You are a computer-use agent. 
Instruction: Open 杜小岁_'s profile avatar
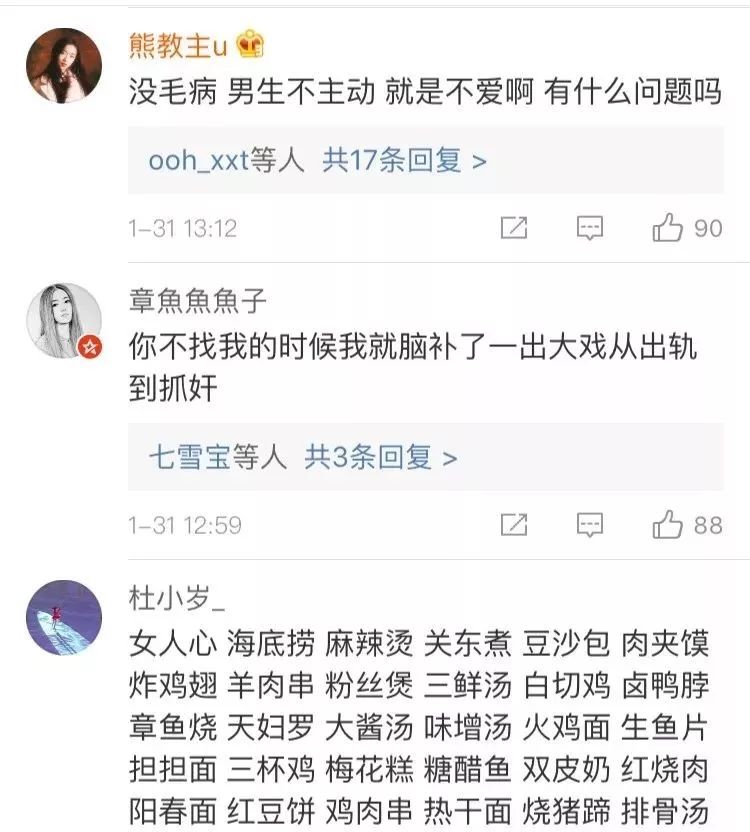point(63,618)
